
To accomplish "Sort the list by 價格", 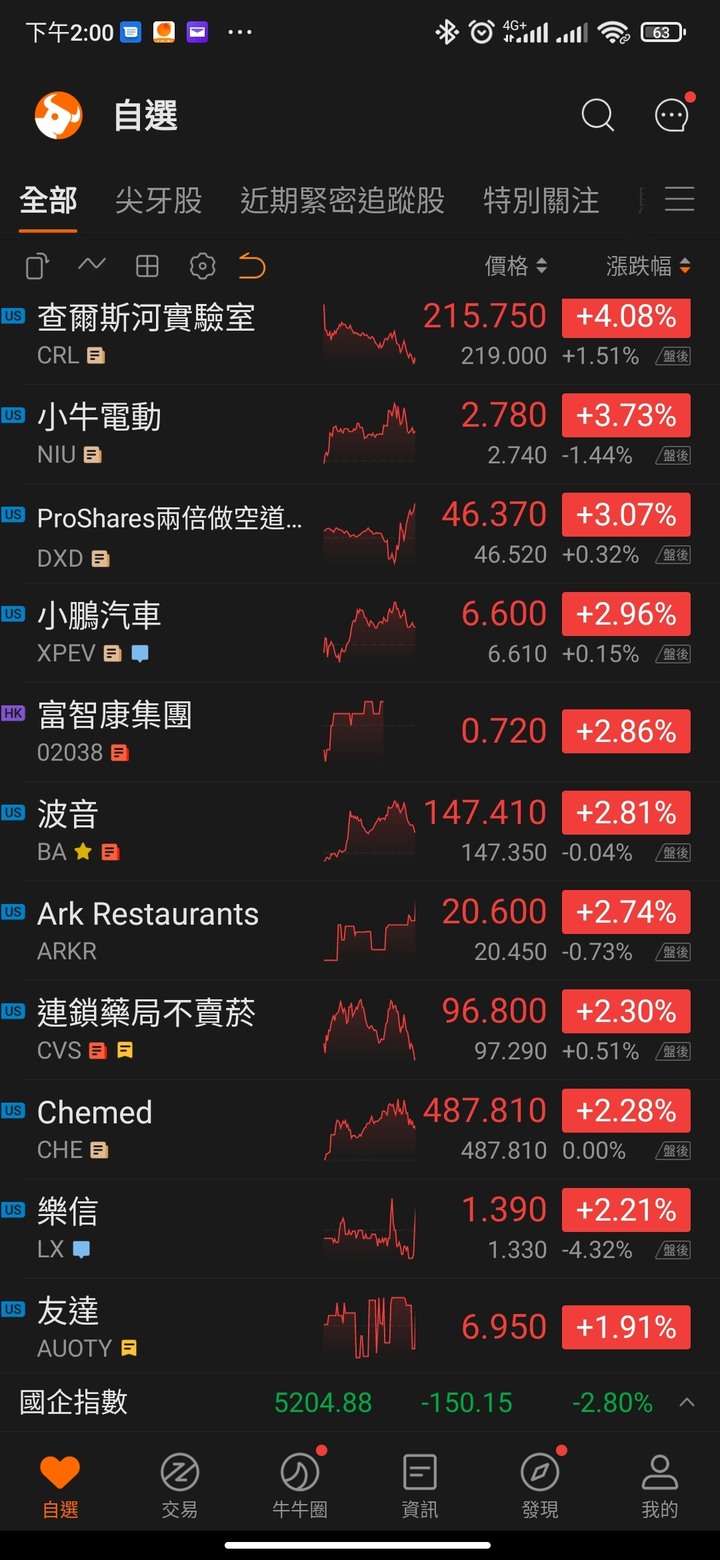I will click(x=516, y=266).
